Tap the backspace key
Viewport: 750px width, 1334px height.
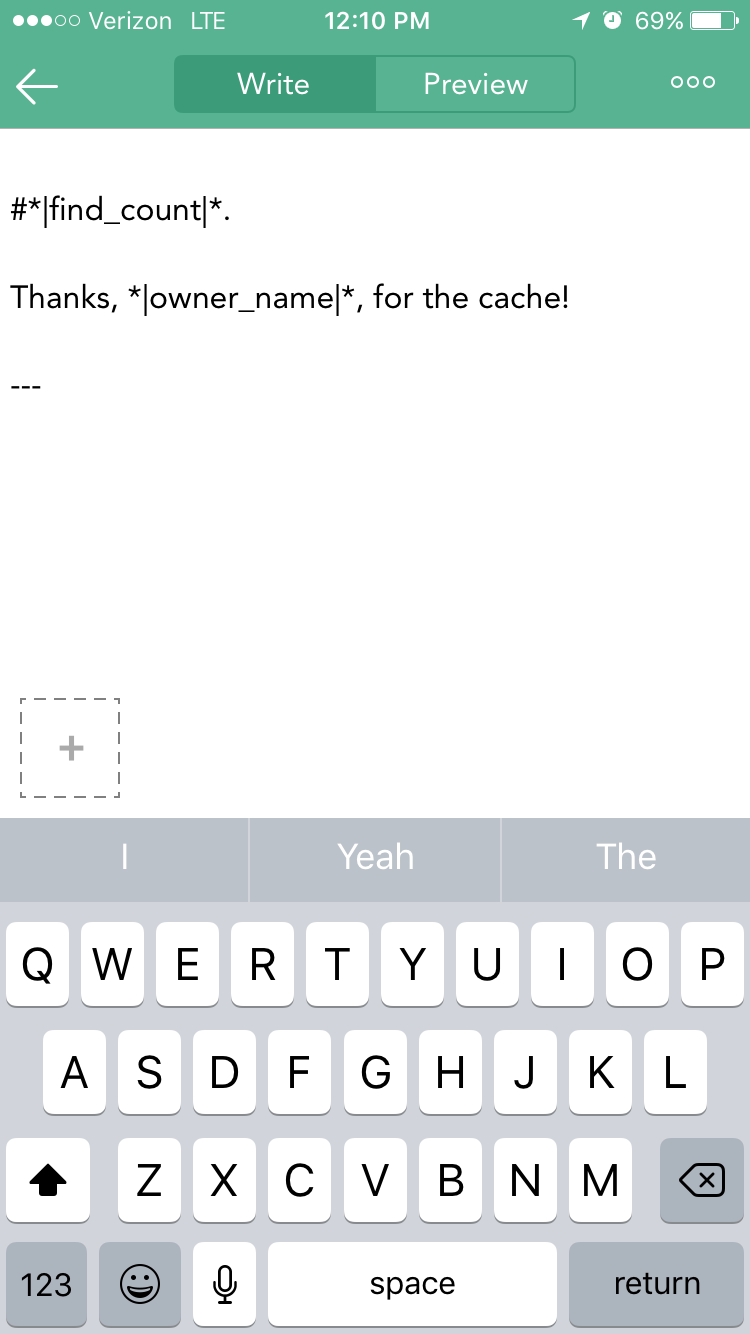(x=702, y=1180)
